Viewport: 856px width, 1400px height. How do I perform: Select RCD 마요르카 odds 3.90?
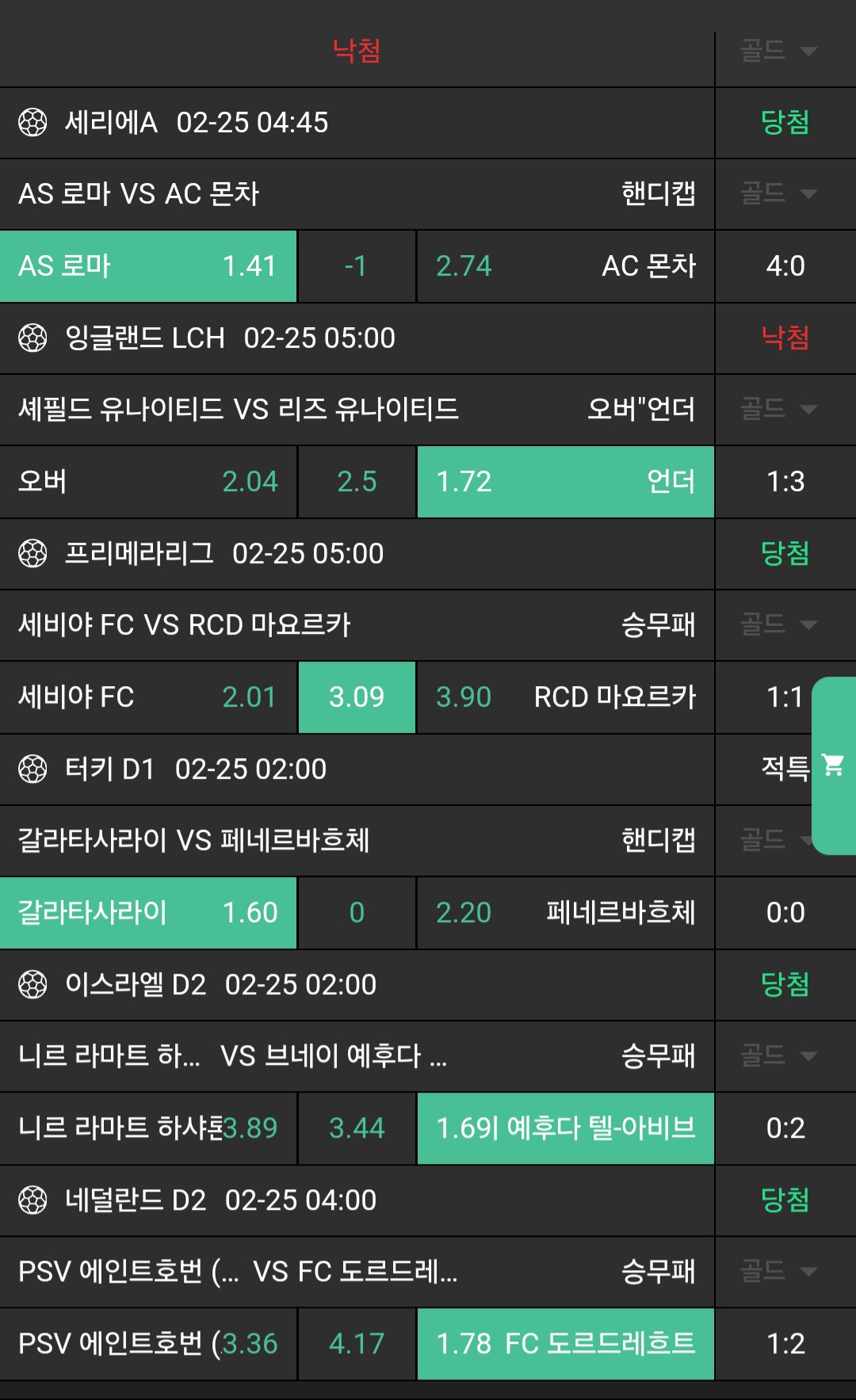(x=565, y=697)
